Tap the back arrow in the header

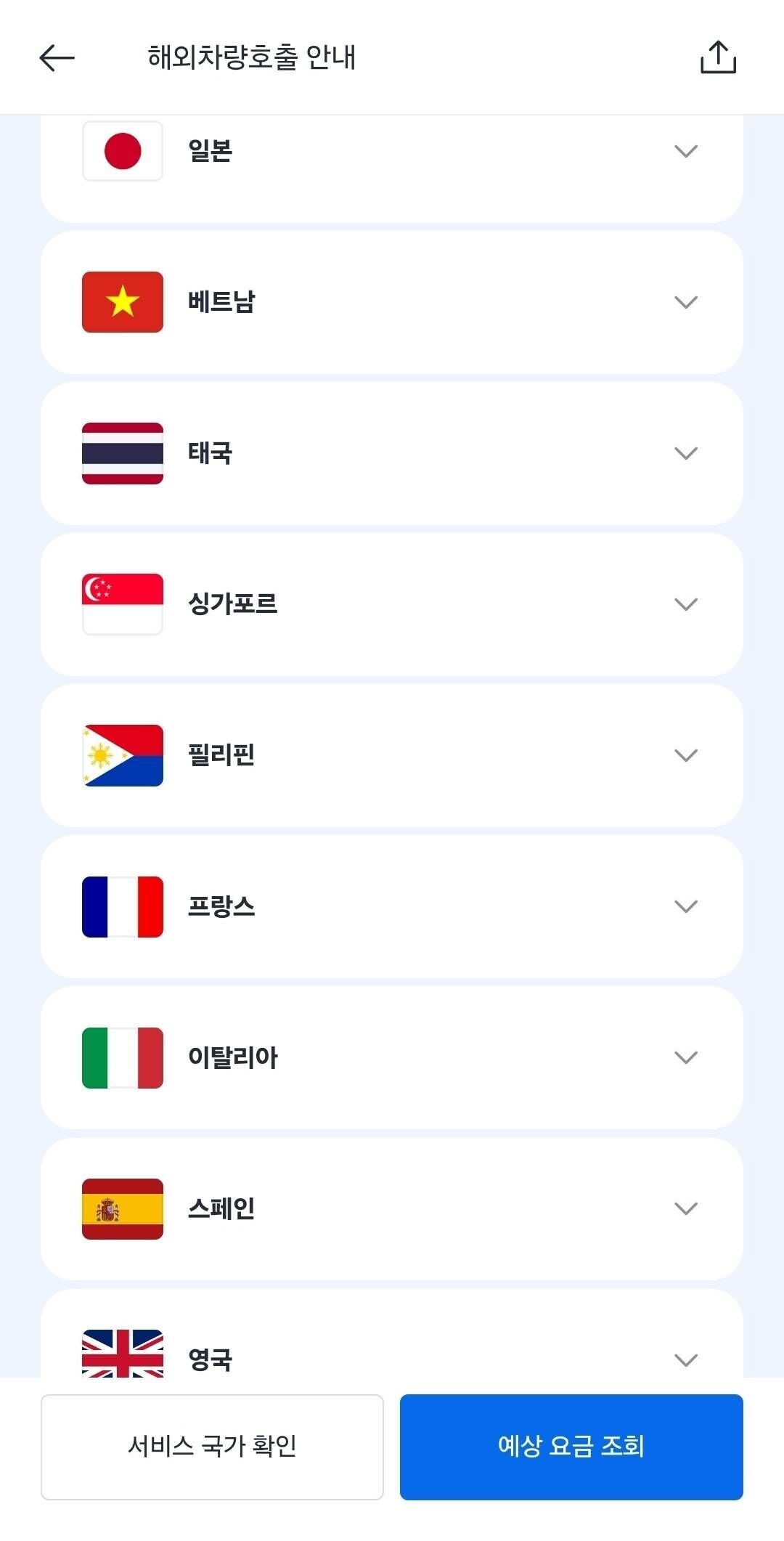pyautogui.click(x=57, y=58)
